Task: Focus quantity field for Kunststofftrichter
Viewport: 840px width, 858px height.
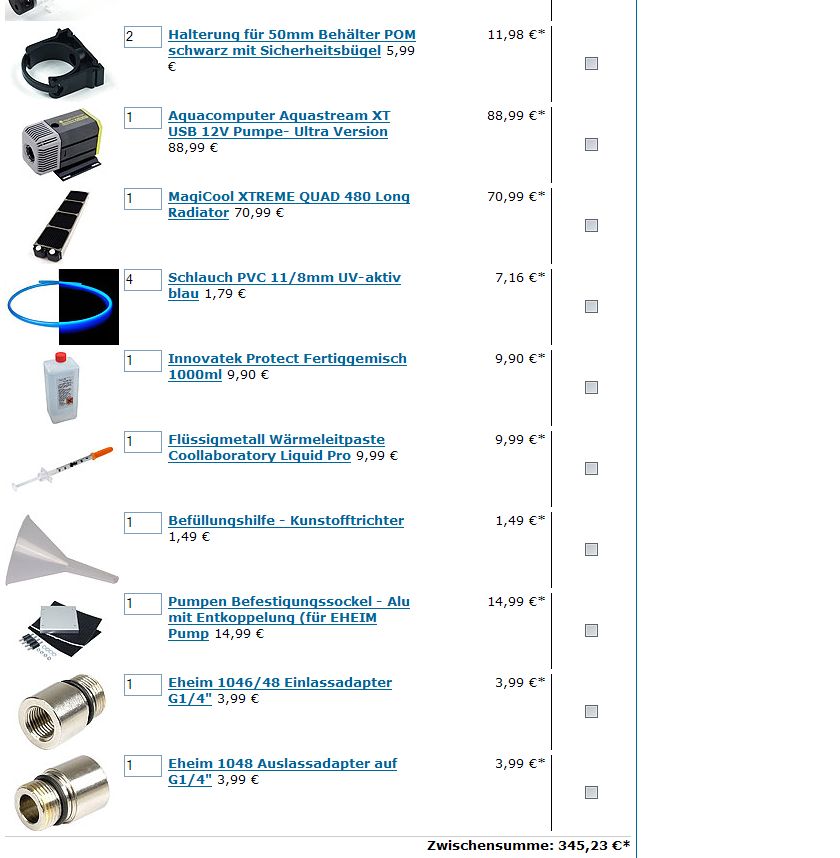Action: (x=142, y=522)
